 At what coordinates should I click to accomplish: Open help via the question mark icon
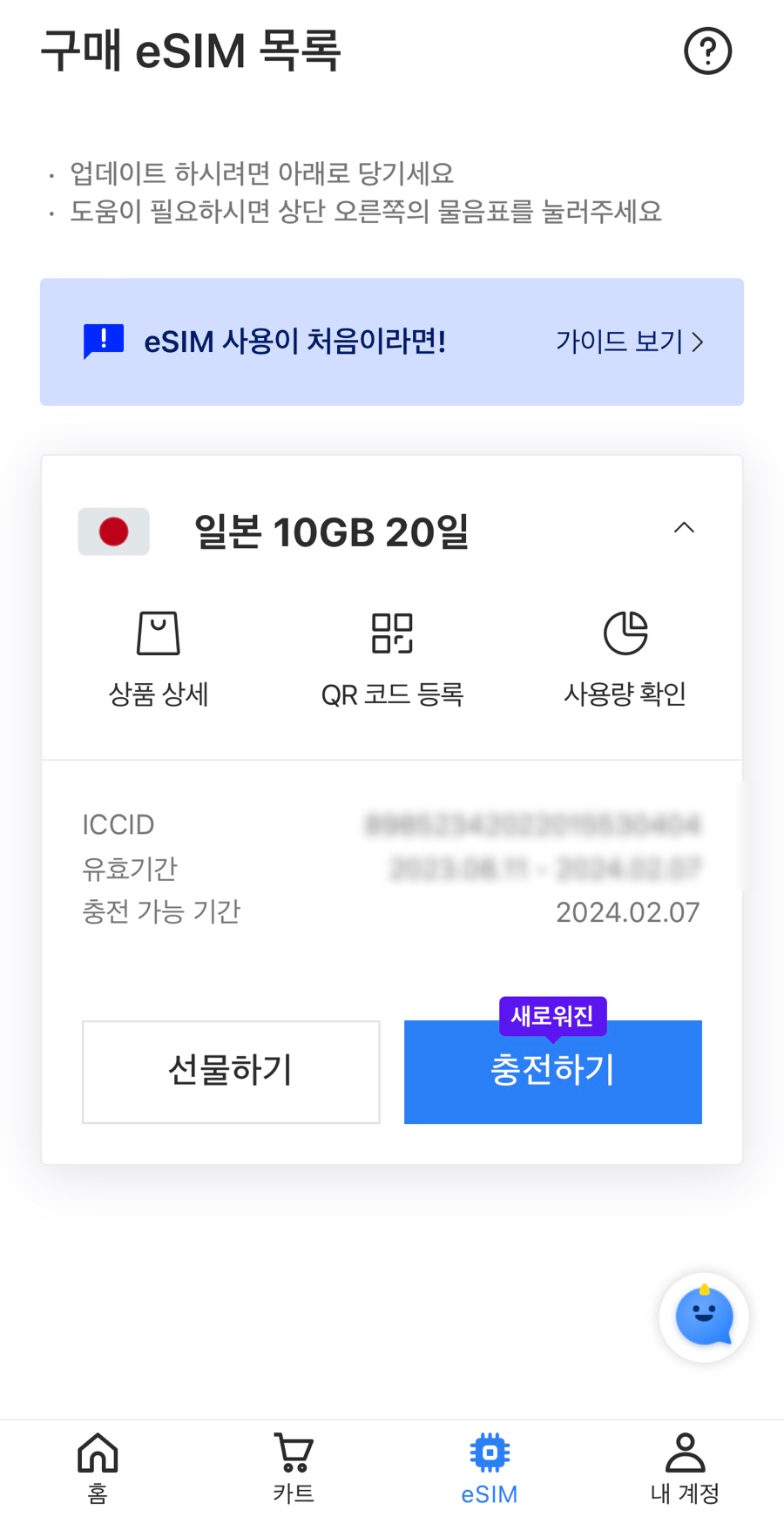(x=707, y=51)
